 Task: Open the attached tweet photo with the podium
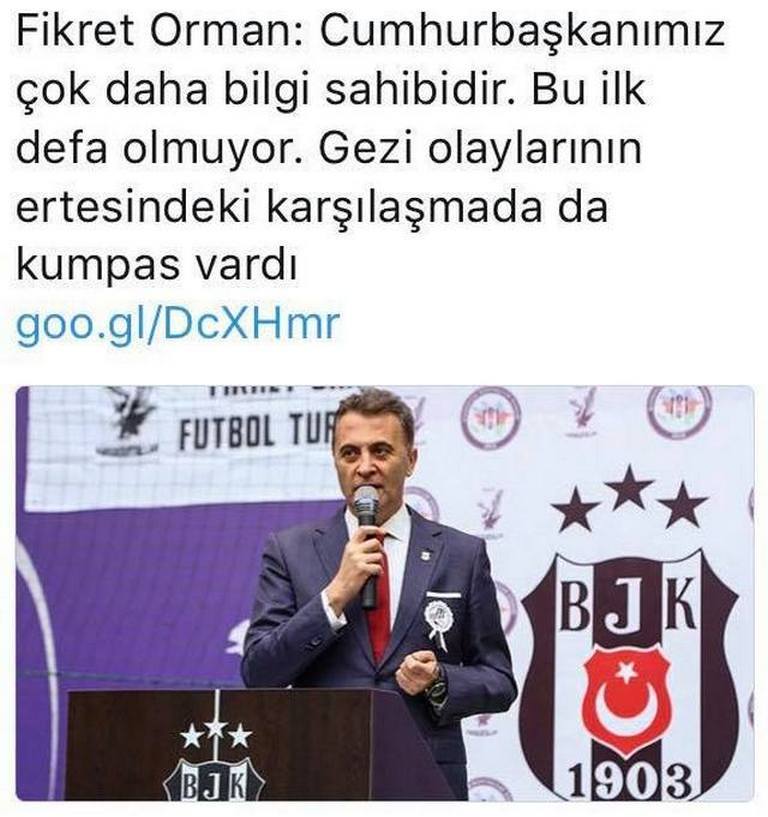(x=384, y=593)
